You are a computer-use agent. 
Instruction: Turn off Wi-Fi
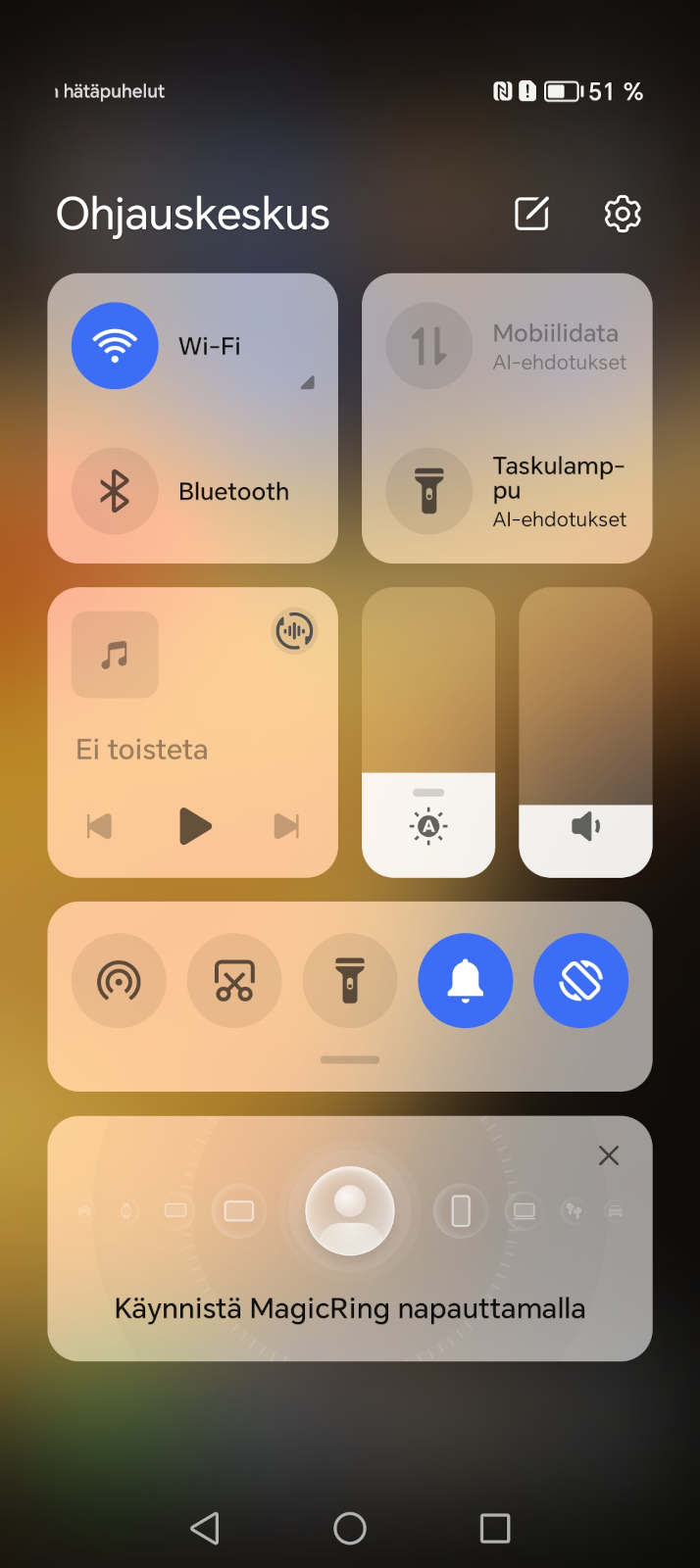click(x=115, y=346)
